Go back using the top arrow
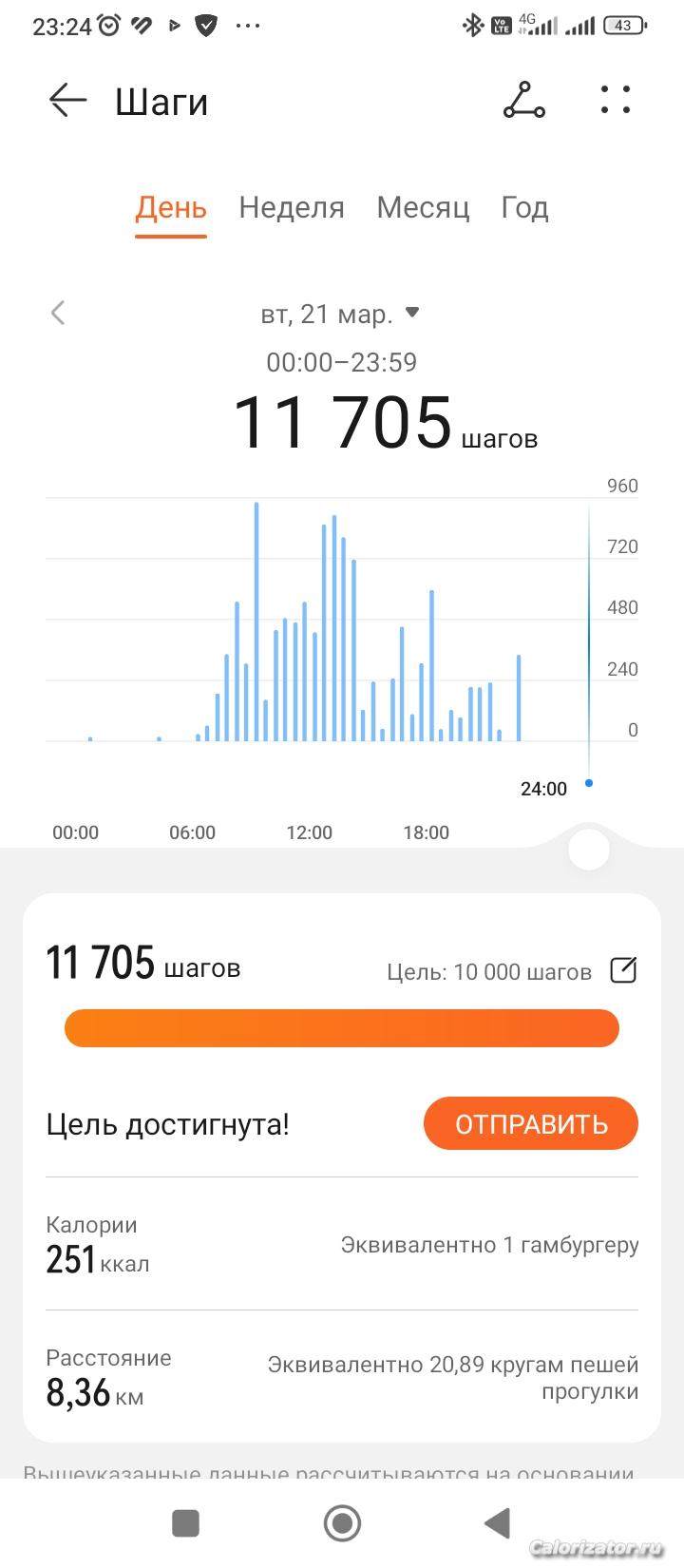The image size is (684, 1568). (67, 100)
